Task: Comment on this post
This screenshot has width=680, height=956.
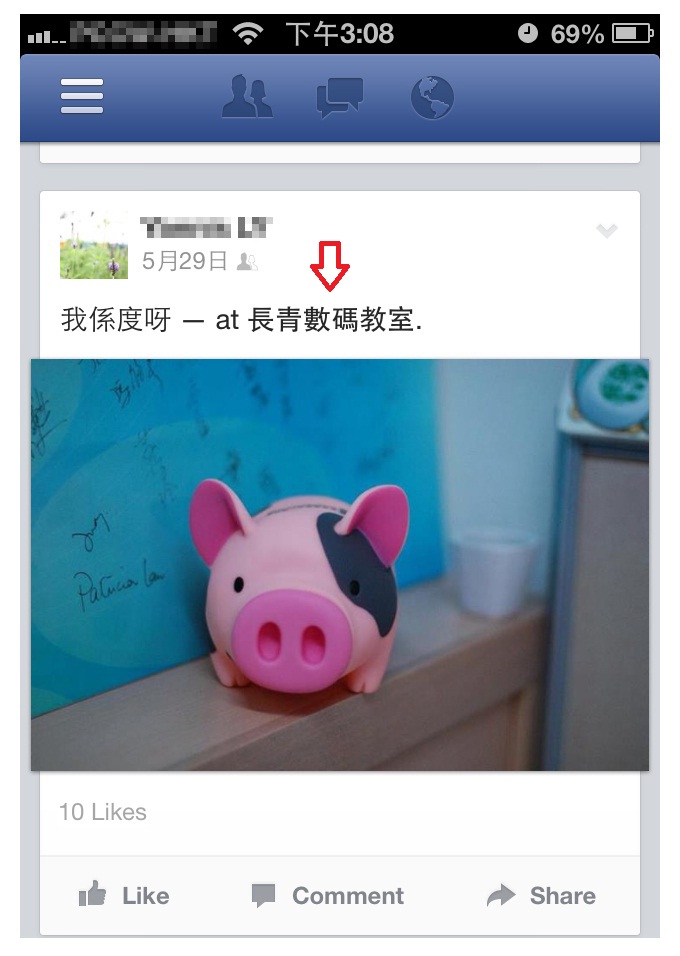Action: (x=328, y=895)
